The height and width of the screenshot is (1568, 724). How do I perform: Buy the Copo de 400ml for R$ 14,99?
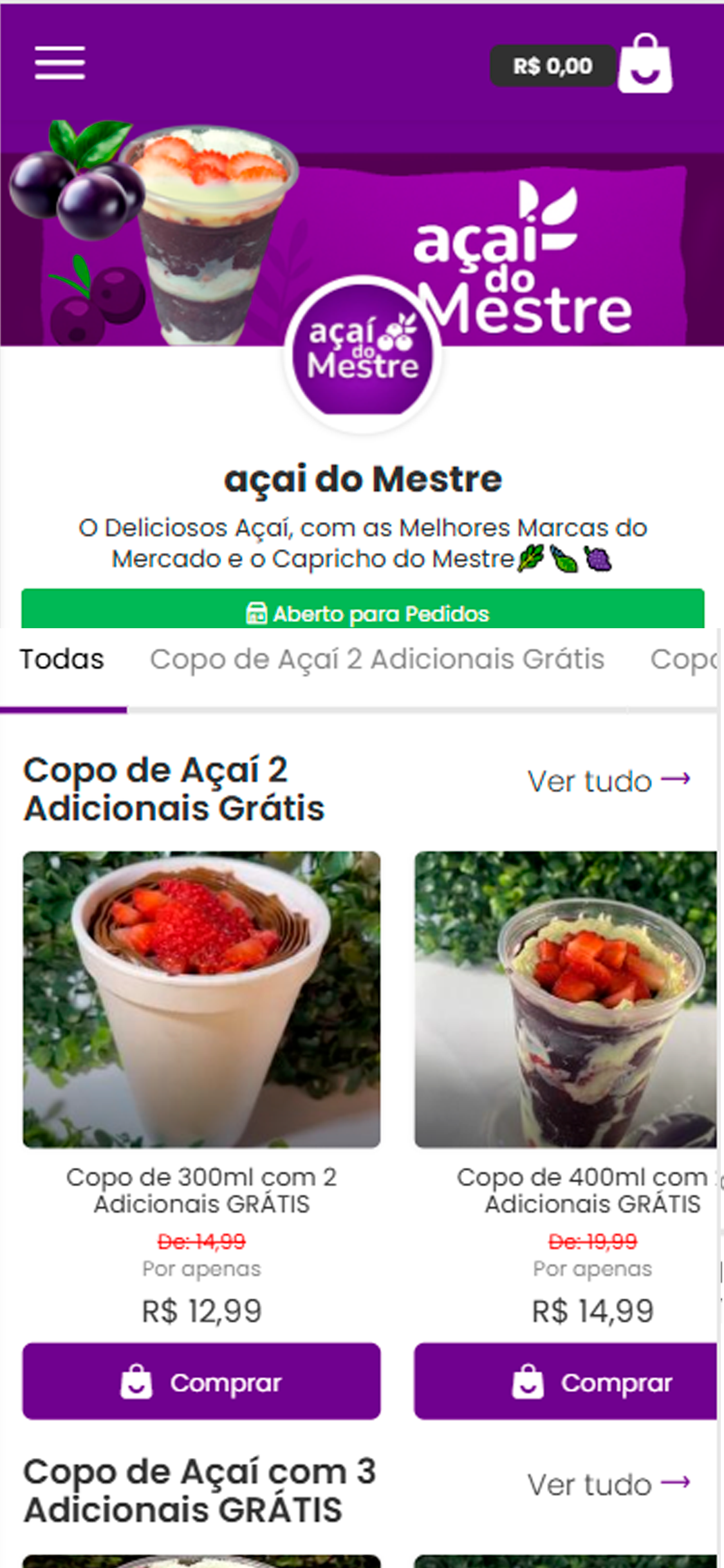(x=565, y=1381)
